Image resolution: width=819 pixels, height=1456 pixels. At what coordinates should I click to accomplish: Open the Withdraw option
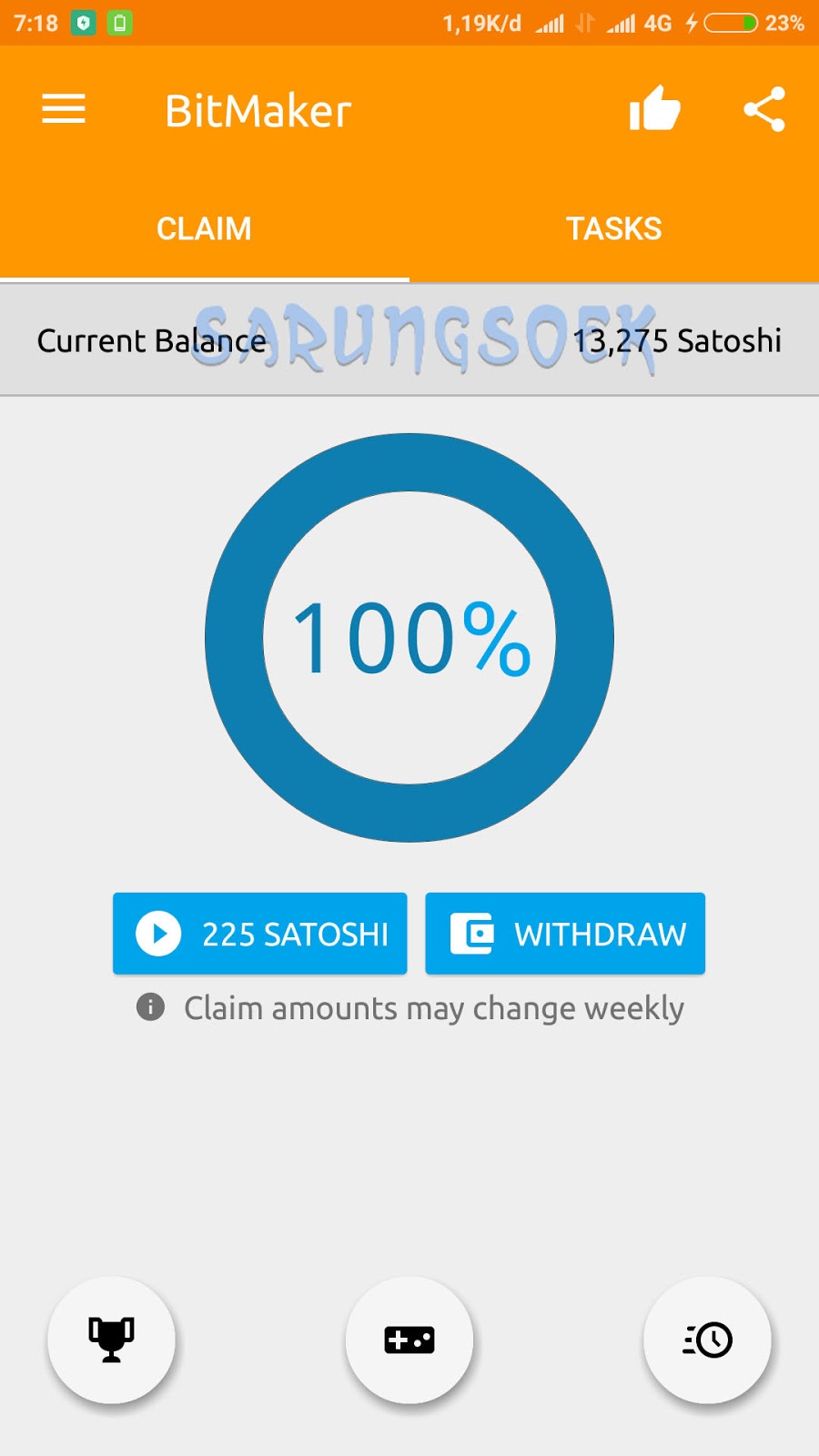click(565, 934)
